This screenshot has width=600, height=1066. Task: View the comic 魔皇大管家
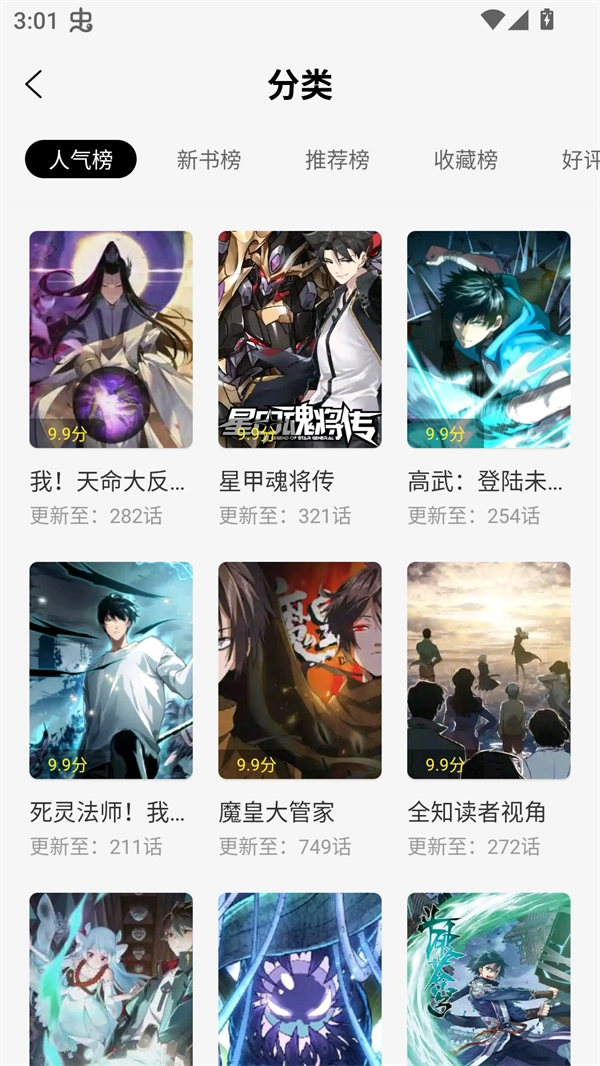300,670
